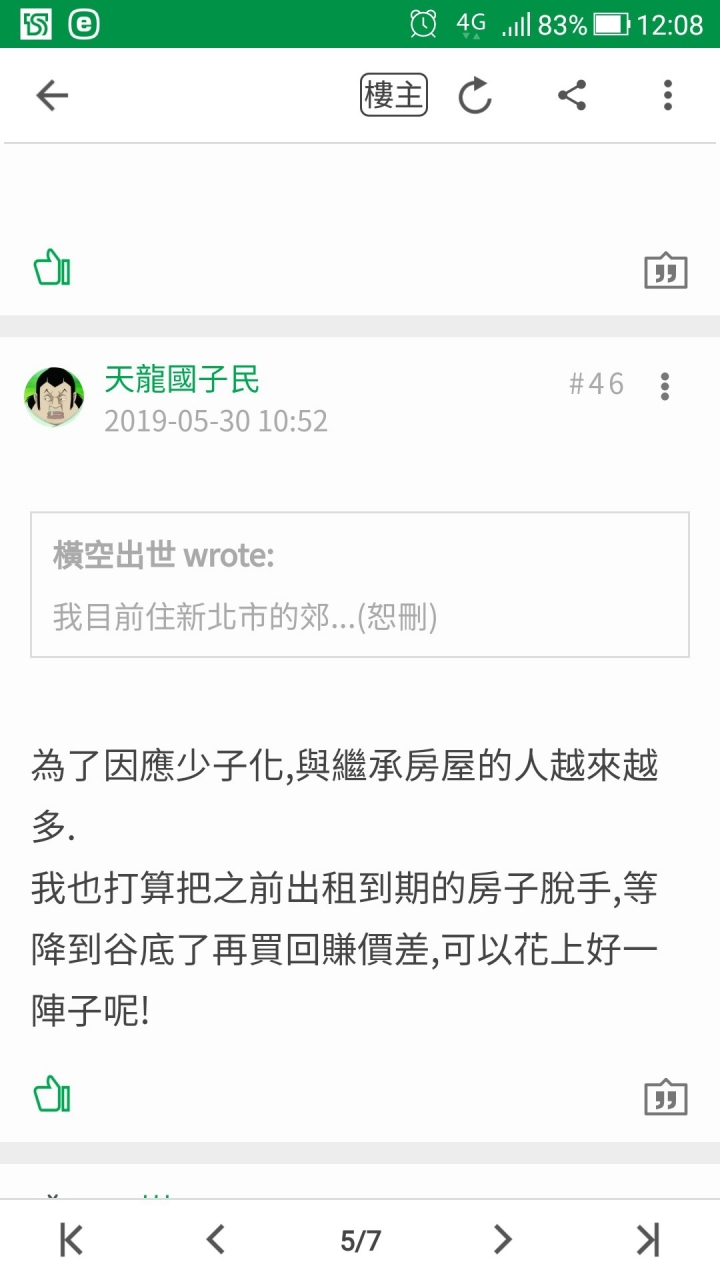Open 天龍國子民's avatar
Screen dimensions: 720x1280
pos(54,397)
